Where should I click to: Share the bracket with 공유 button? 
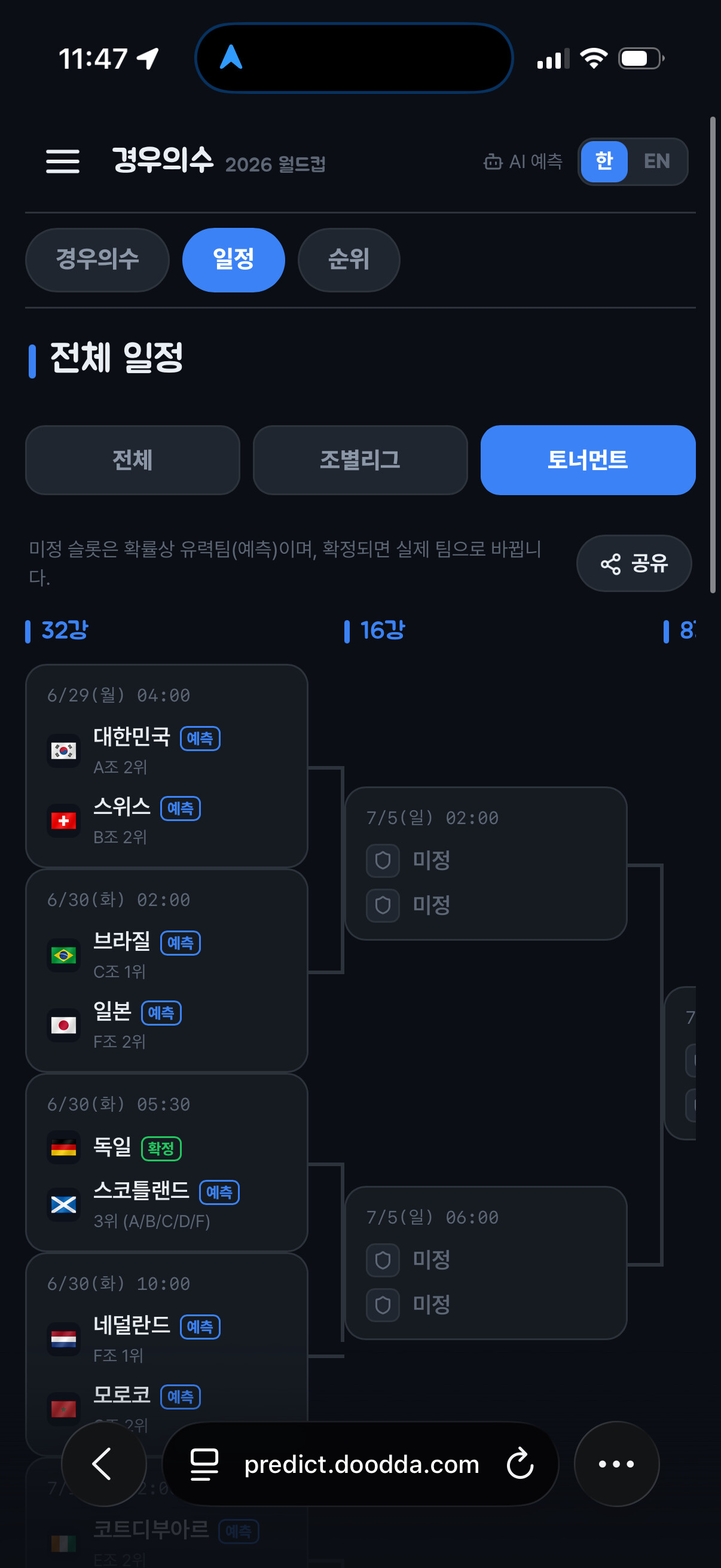pos(634,563)
